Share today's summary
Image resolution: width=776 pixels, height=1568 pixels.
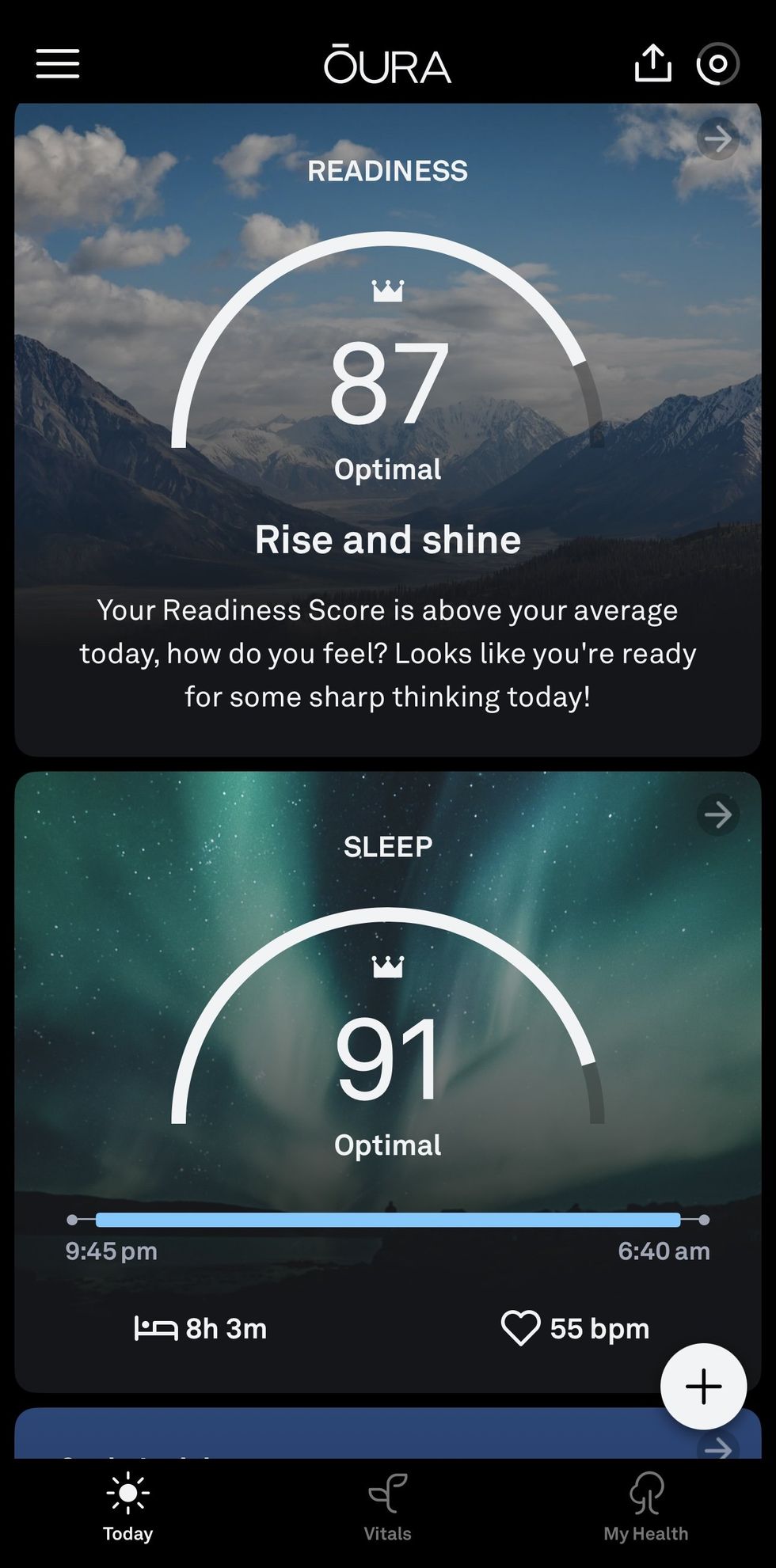click(652, 63)
